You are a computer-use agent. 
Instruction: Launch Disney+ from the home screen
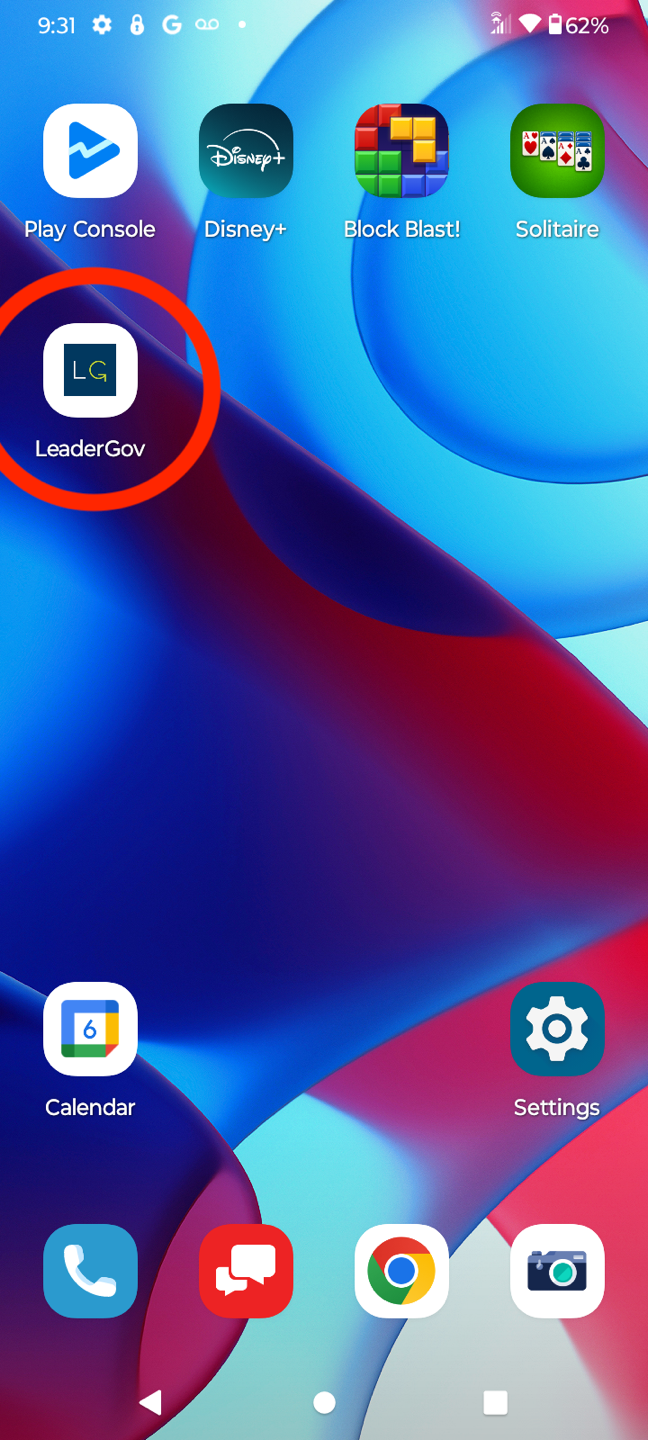point(246,151)
